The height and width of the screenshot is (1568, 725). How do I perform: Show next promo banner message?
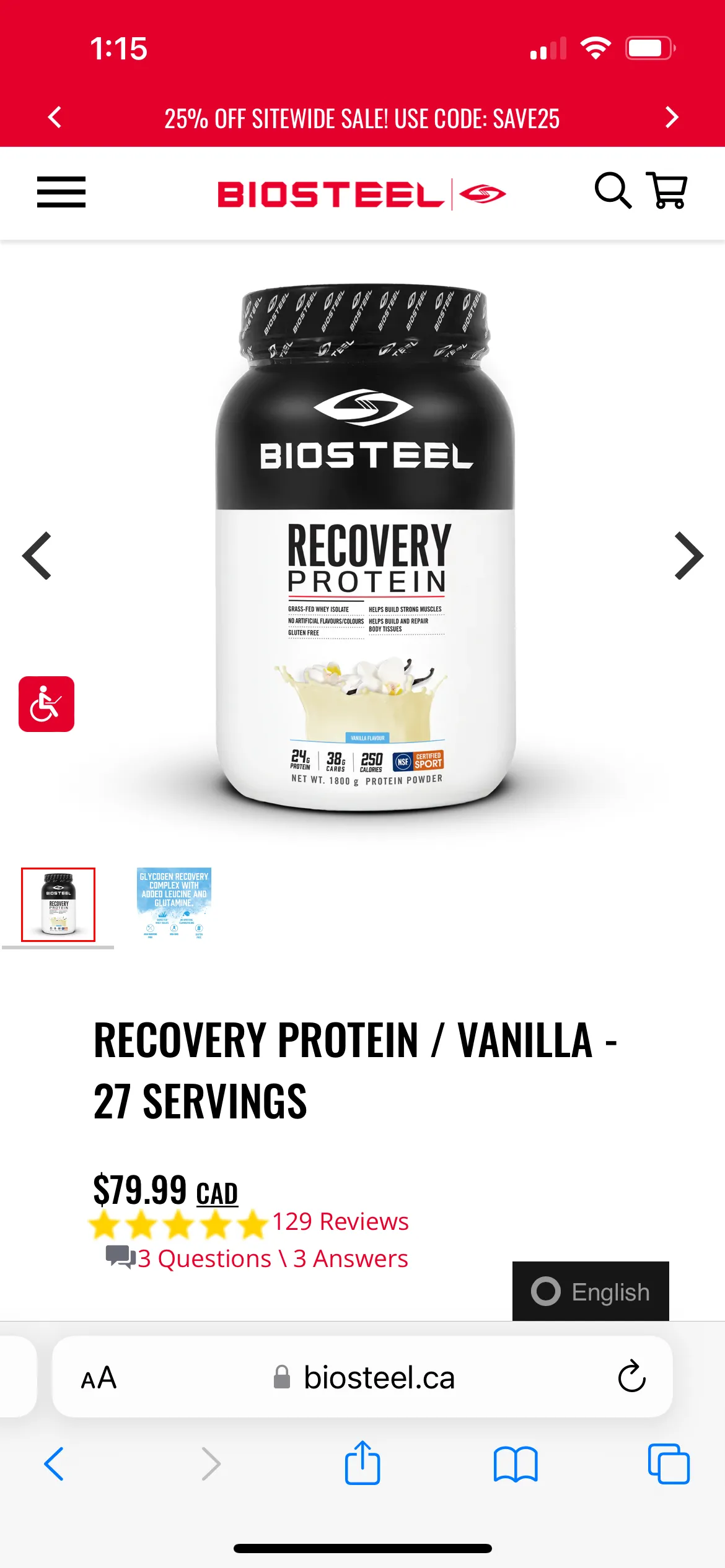672,117
